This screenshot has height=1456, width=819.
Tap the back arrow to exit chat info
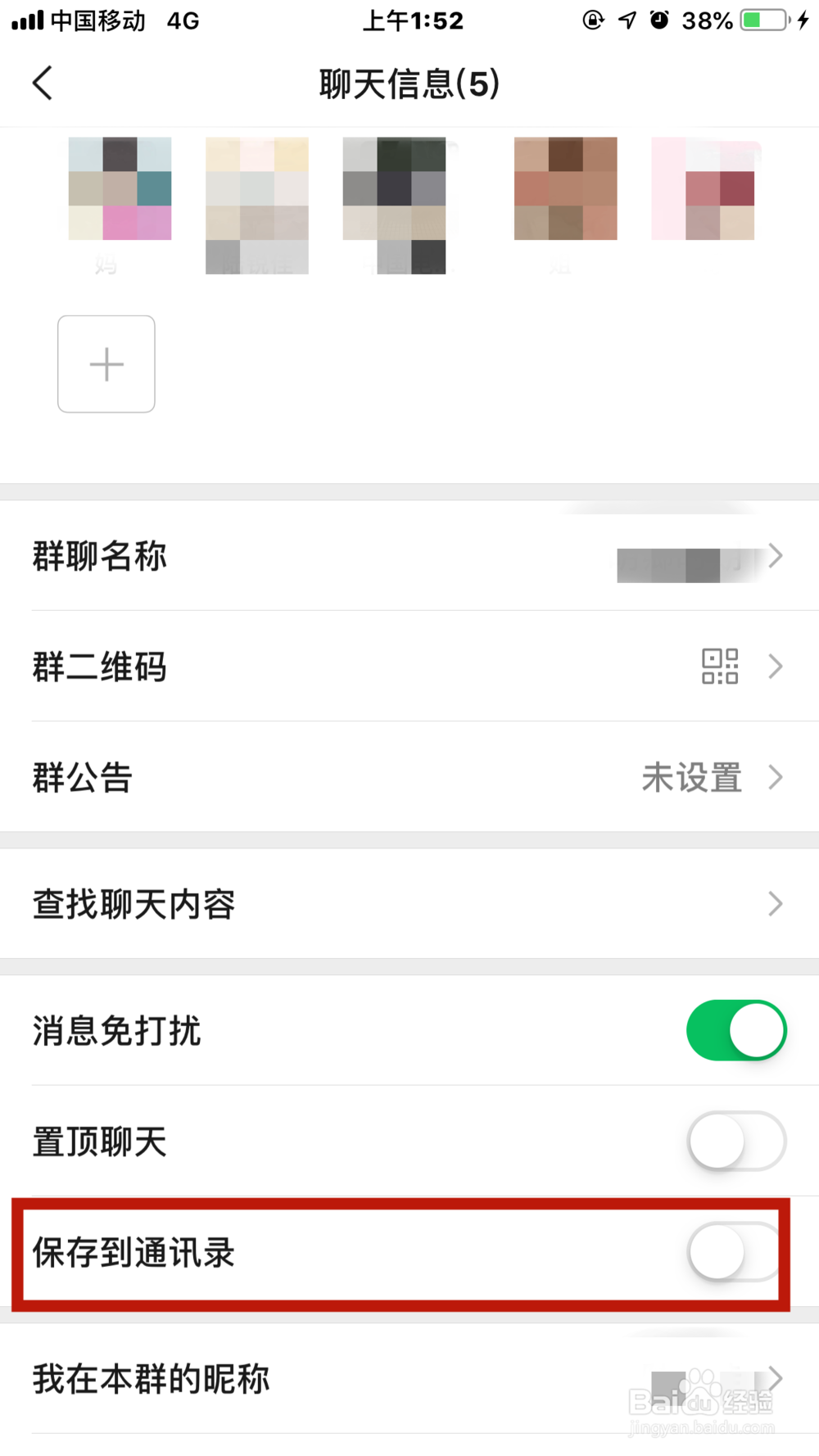coord(43,82)
